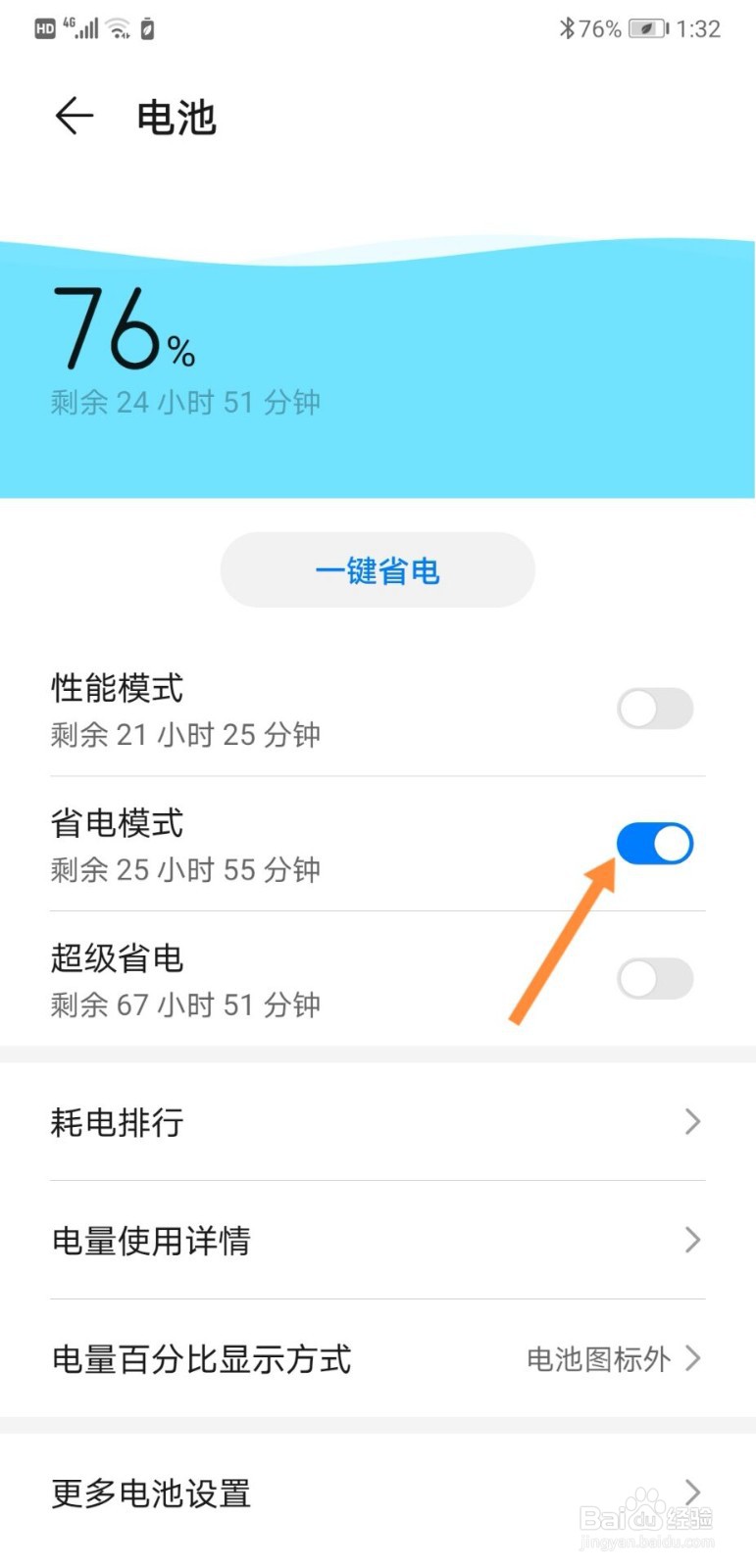This screenshot has width=756, height=1568.
Task: Open 电量使用详情 using the arrow
Action: click(693, 1241)
